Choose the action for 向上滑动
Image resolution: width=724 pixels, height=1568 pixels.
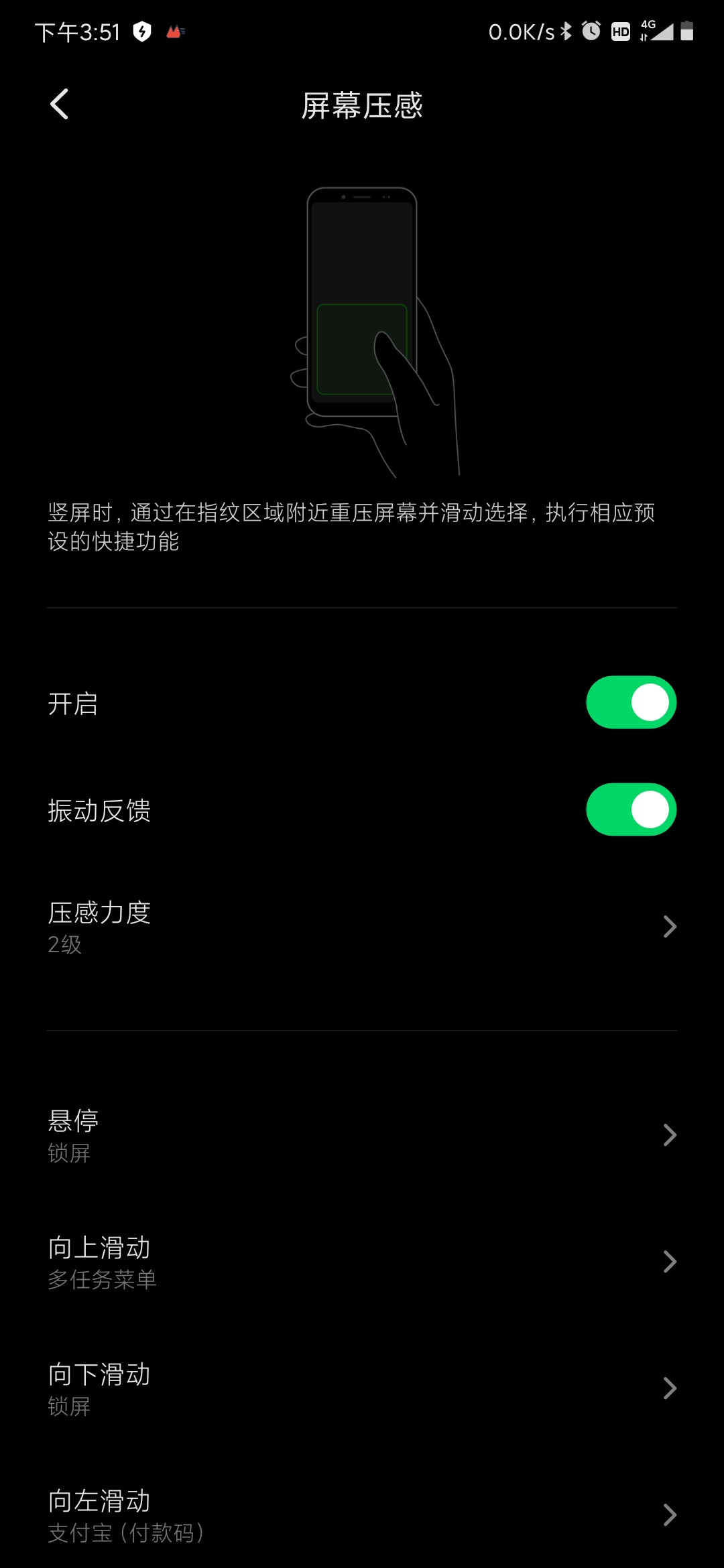coord(362,1262)
